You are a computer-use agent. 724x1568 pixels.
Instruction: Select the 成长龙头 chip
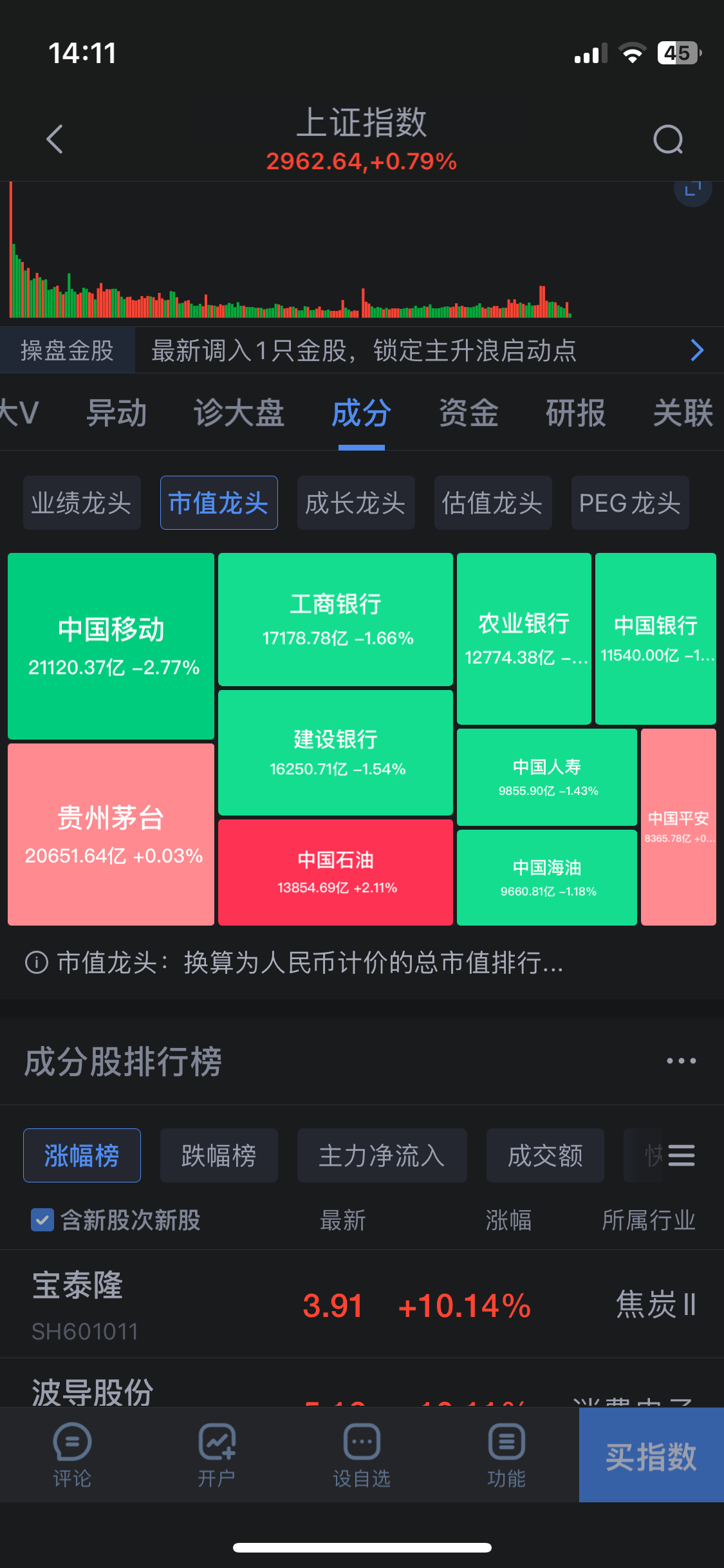point(356,503)
